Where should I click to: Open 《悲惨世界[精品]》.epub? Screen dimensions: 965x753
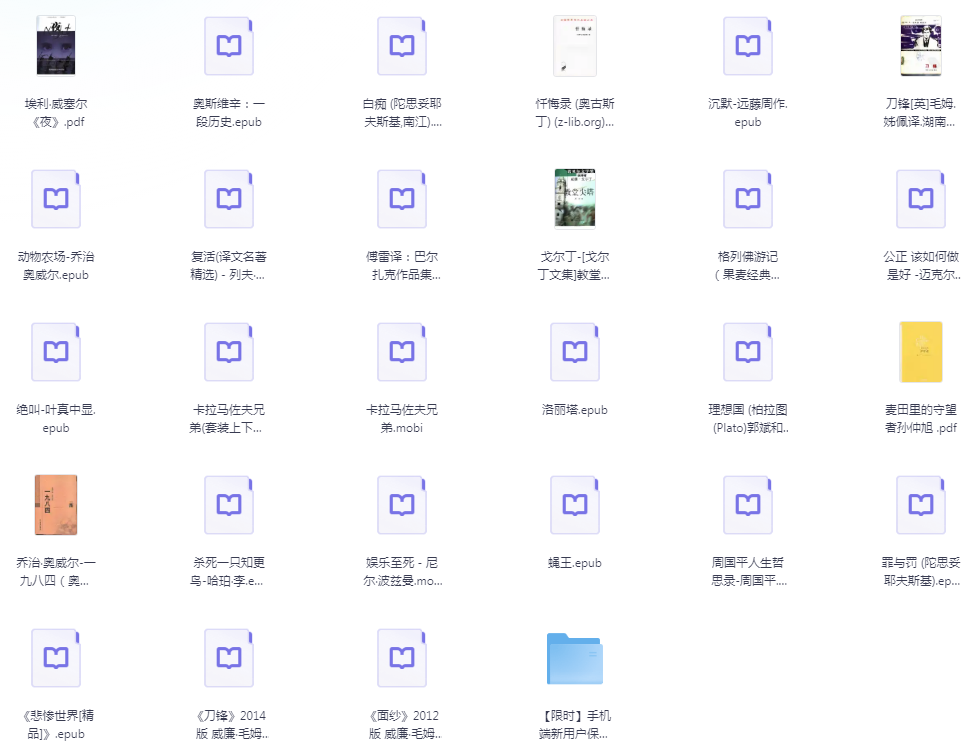pos(56,658)
